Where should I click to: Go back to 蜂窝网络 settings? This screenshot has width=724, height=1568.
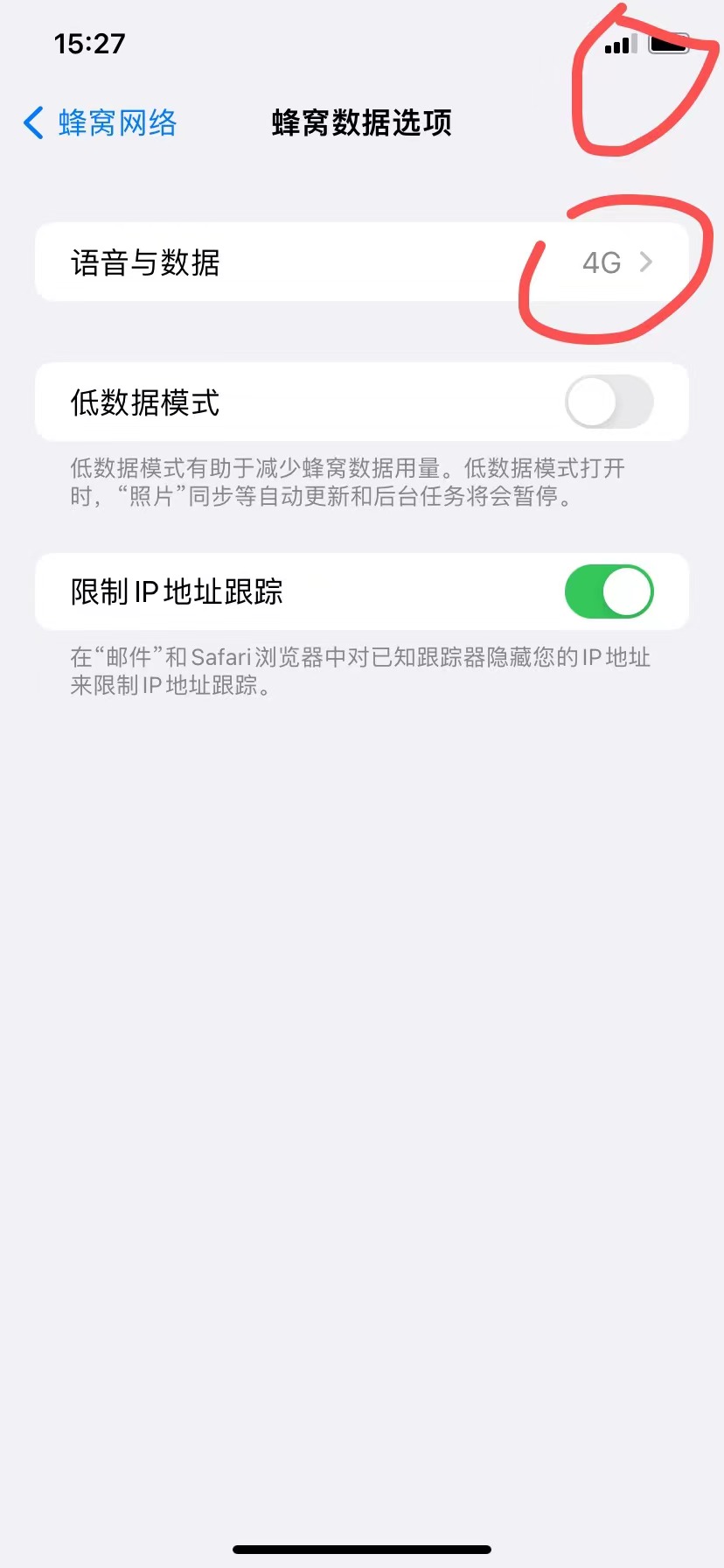click(x=100, y=123)
